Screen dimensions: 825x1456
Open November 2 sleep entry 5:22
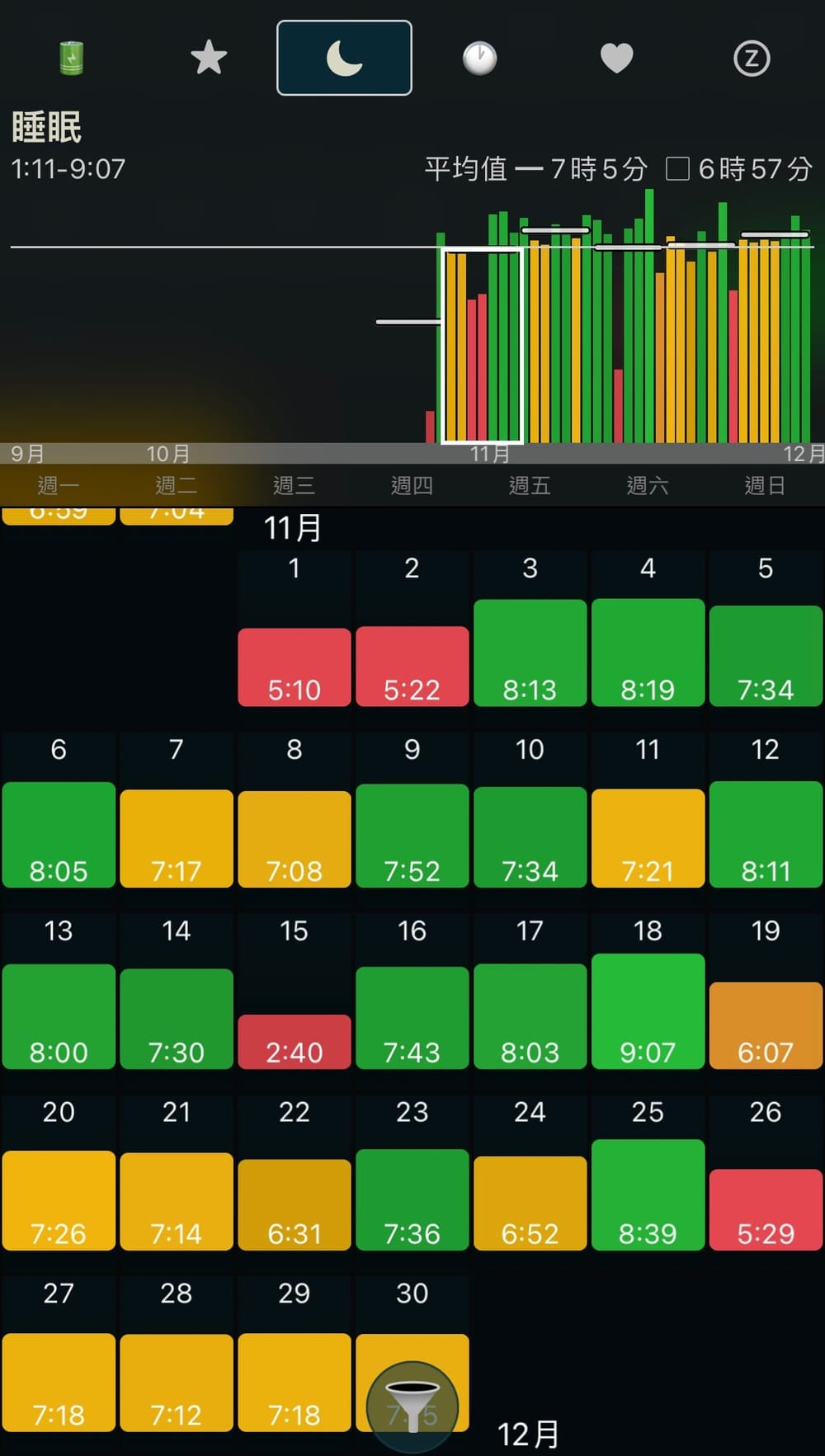coord(412,667)
